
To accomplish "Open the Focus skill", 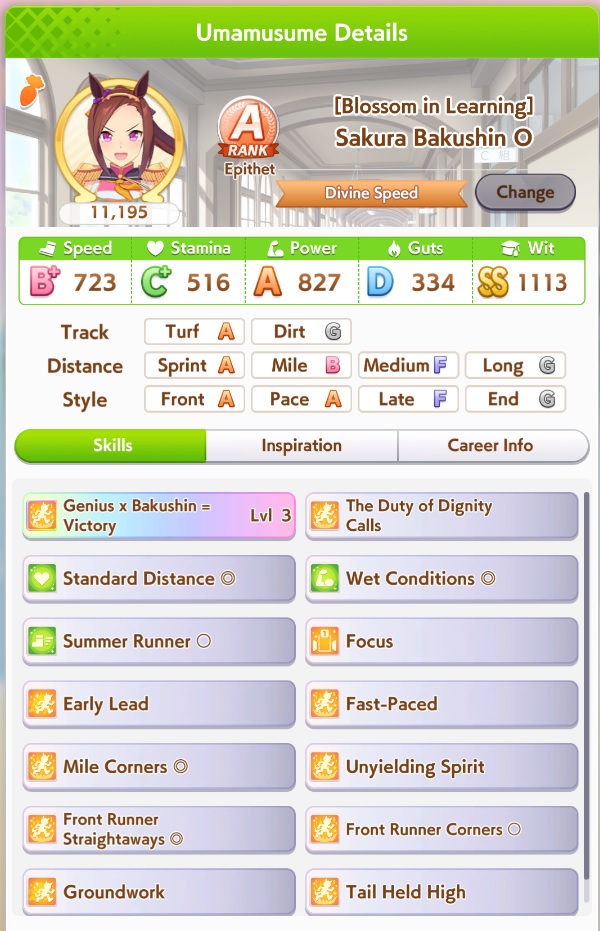I will pyautogui.click(x=442, y=641).
